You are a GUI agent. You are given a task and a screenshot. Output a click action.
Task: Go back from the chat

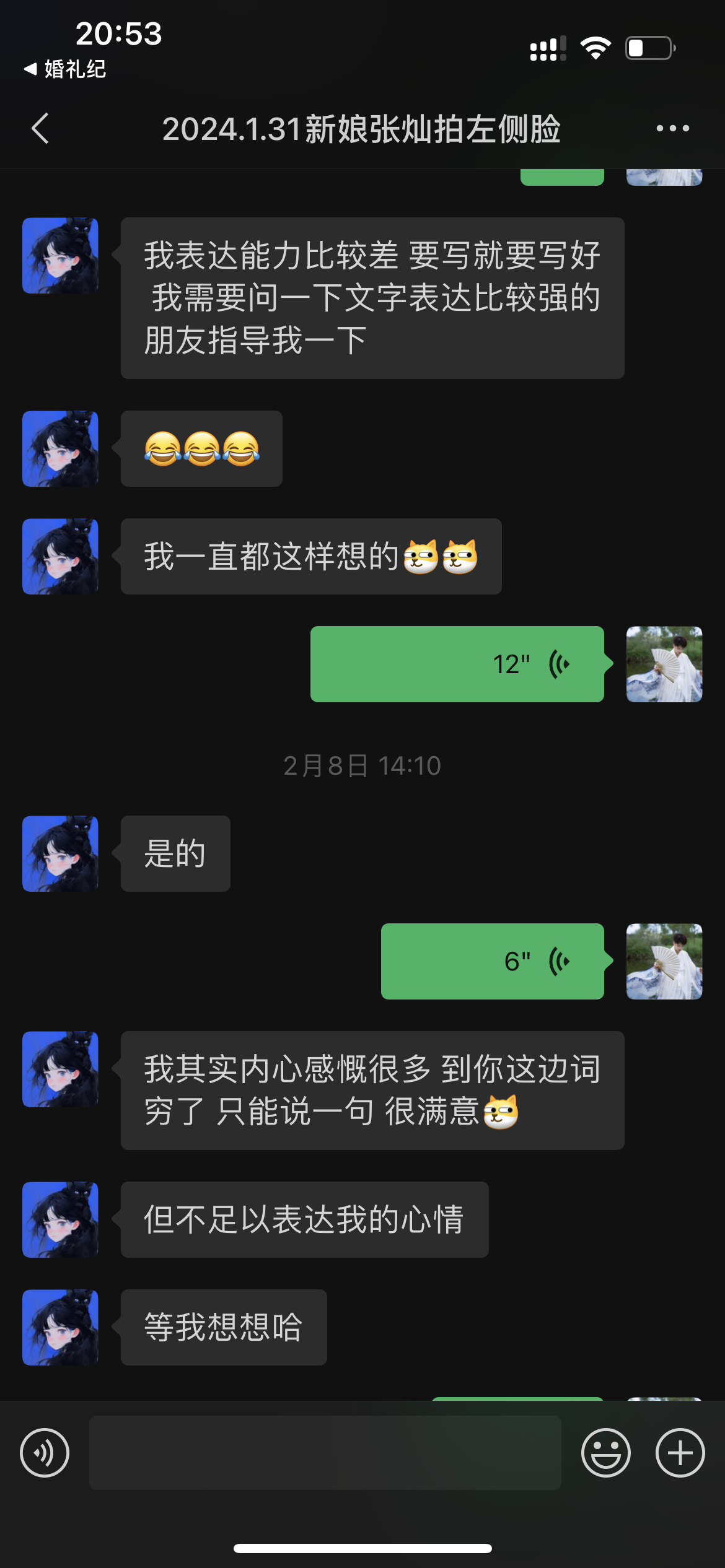pos(40,129)
